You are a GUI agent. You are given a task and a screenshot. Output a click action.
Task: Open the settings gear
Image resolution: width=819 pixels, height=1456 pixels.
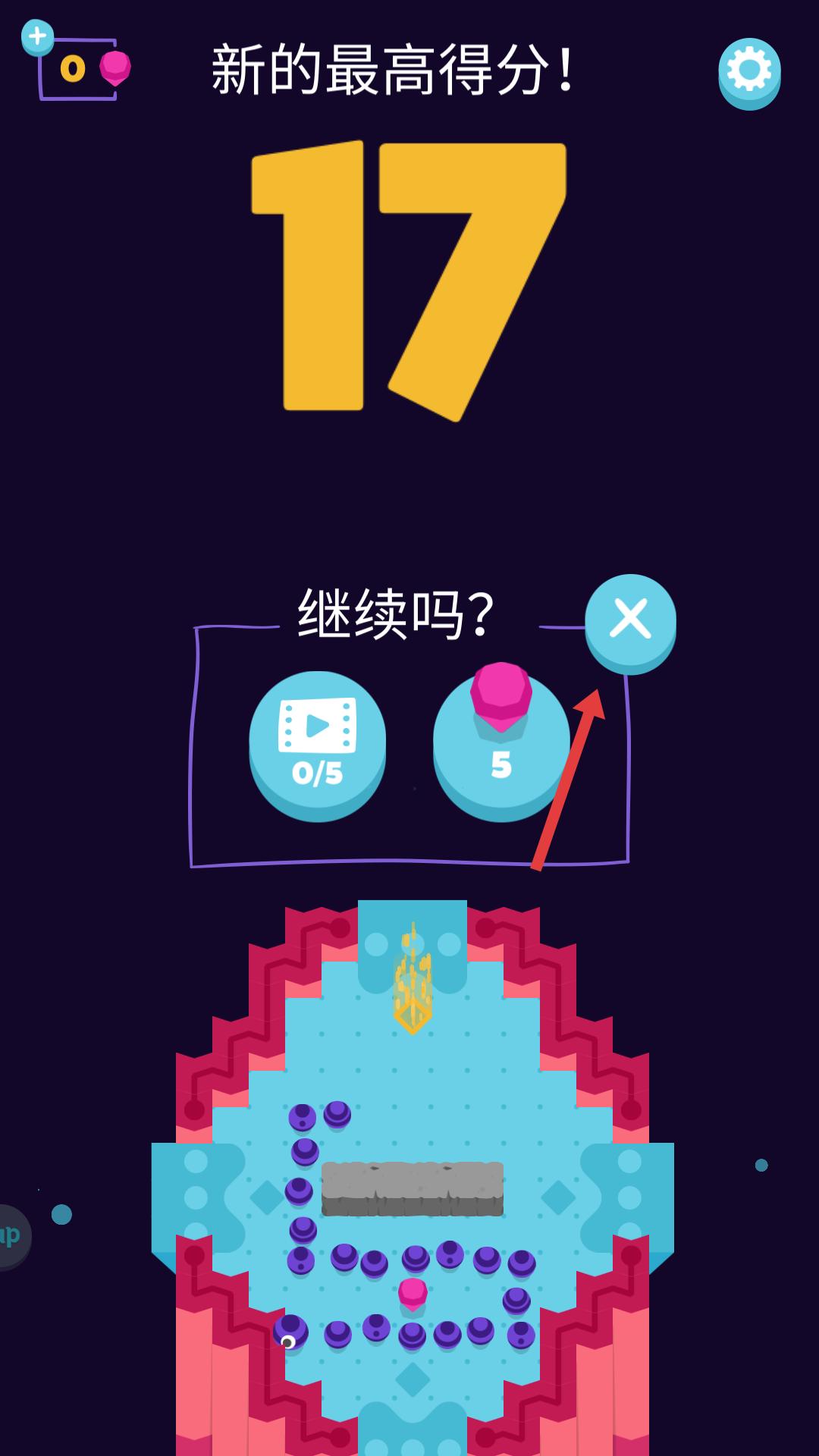pos(749,71)
